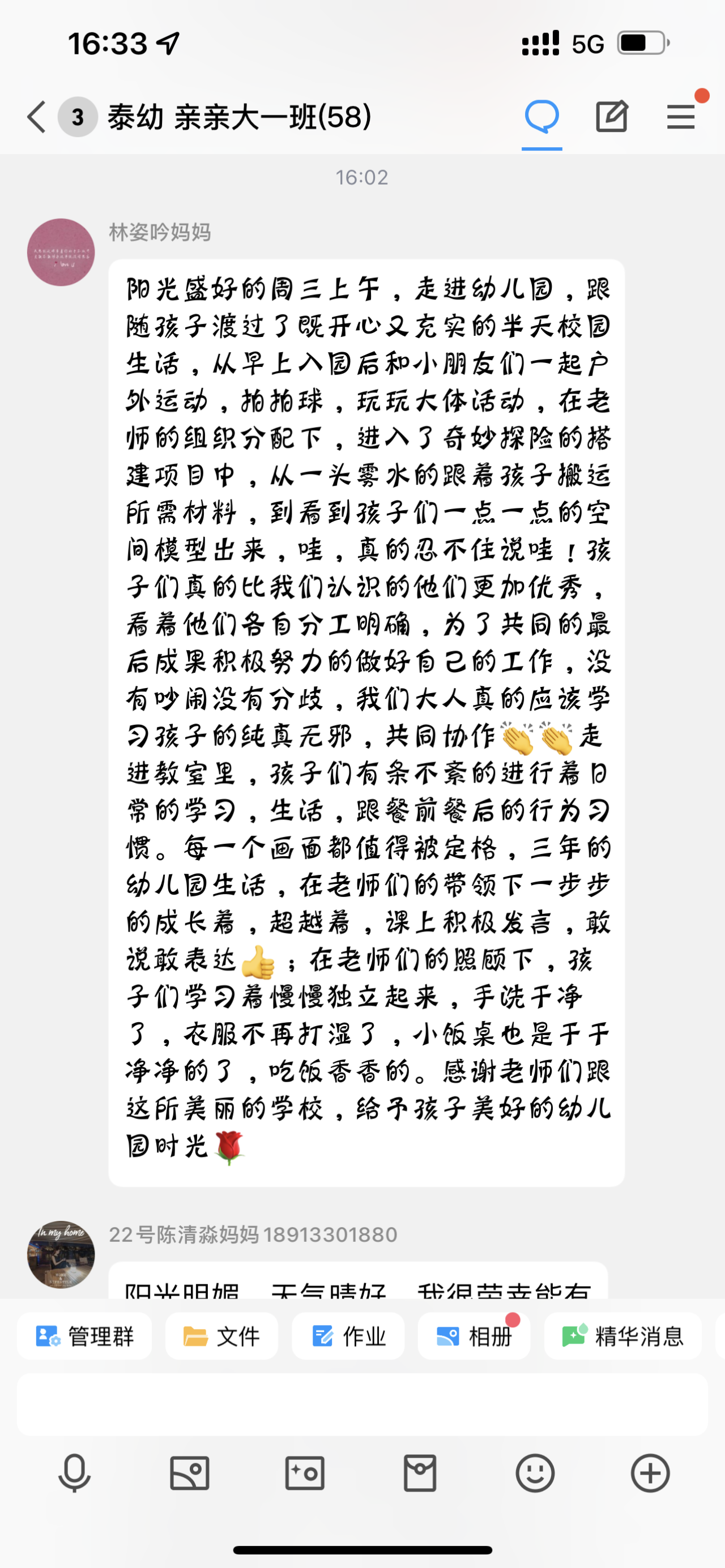Open the notes edit icon in header

pyautogui.click(x=611, y=116)
